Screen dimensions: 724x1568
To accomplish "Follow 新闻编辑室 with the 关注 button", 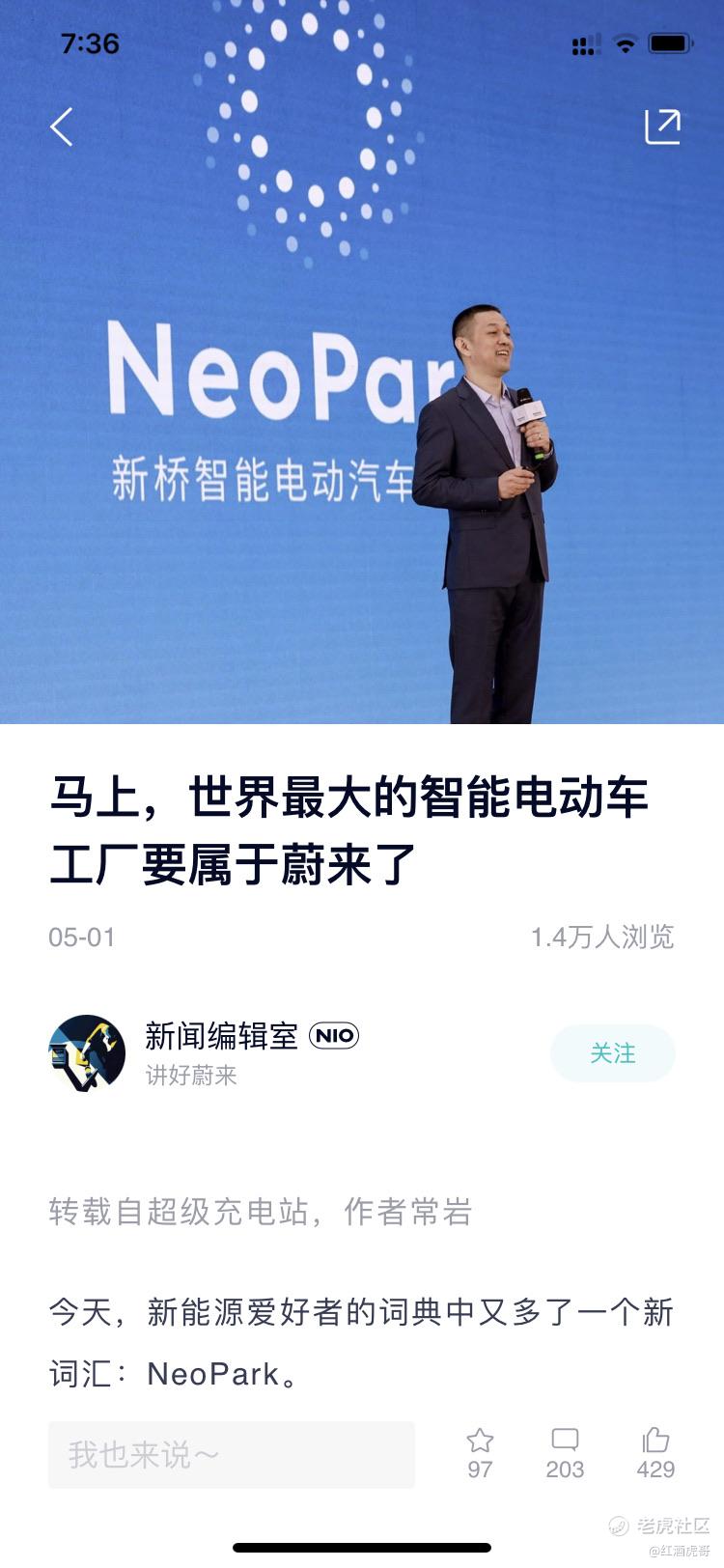I will (x=612, y=1053).
